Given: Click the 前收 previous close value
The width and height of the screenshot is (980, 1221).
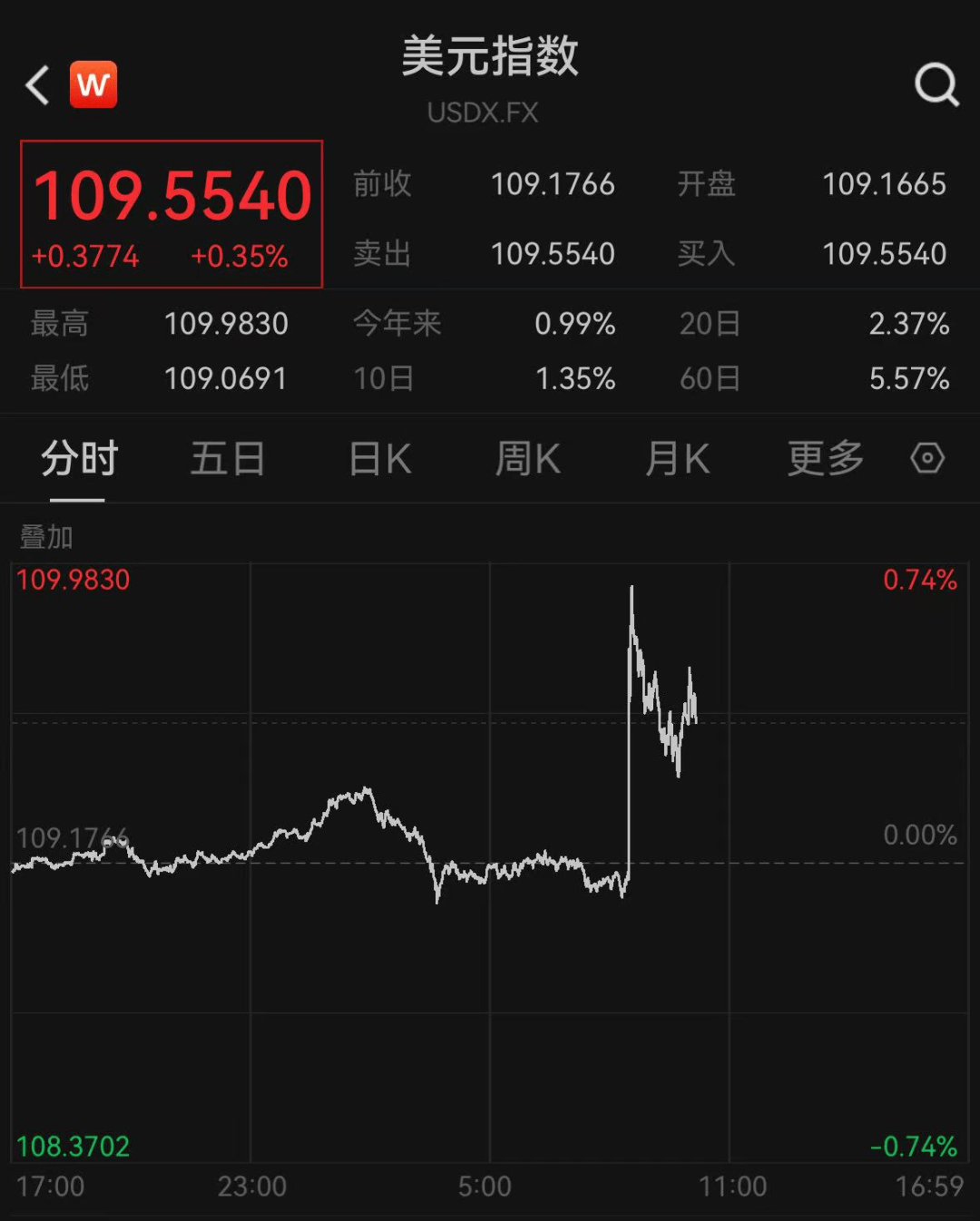Looking at the screenshot, I should click(x=553, y=184).
